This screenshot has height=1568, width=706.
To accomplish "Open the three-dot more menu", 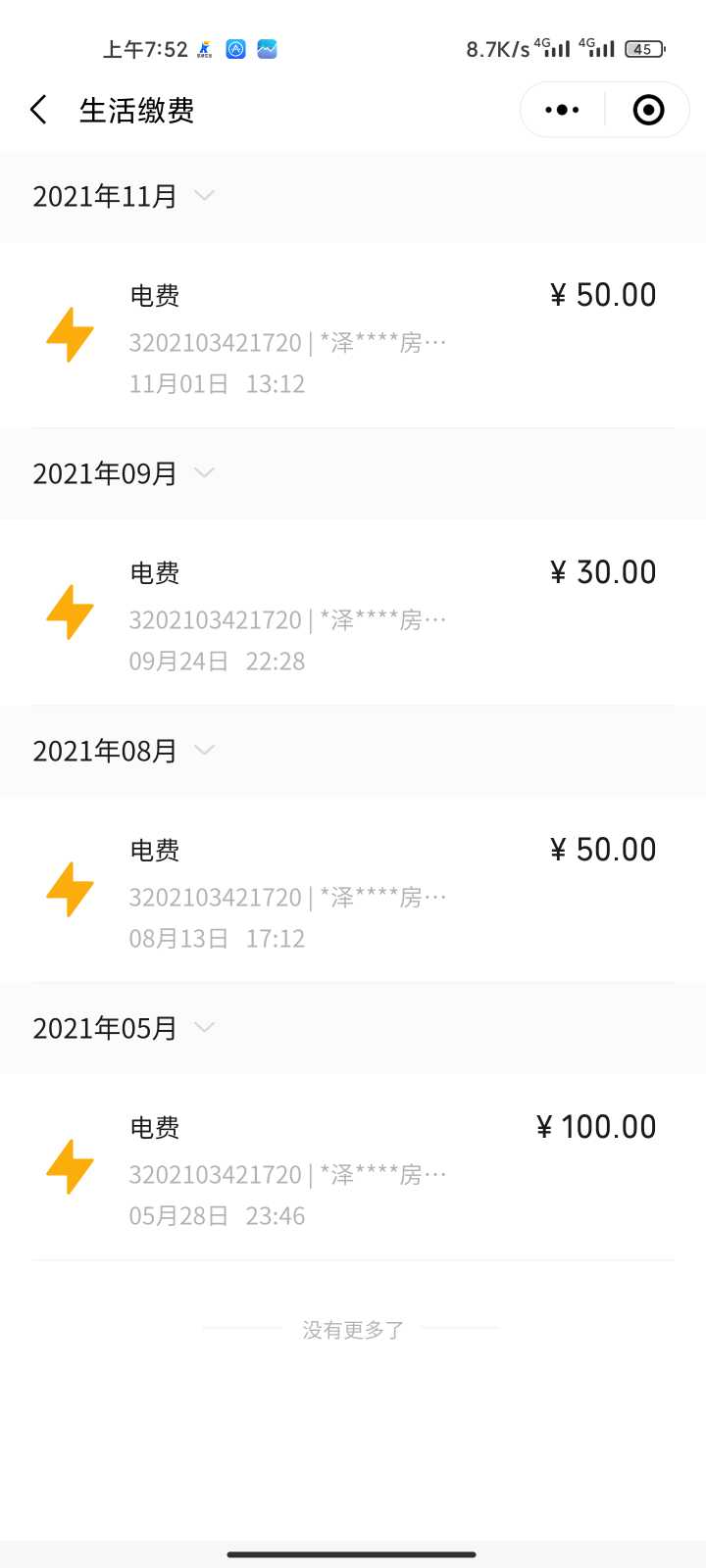I will [562, 110].
